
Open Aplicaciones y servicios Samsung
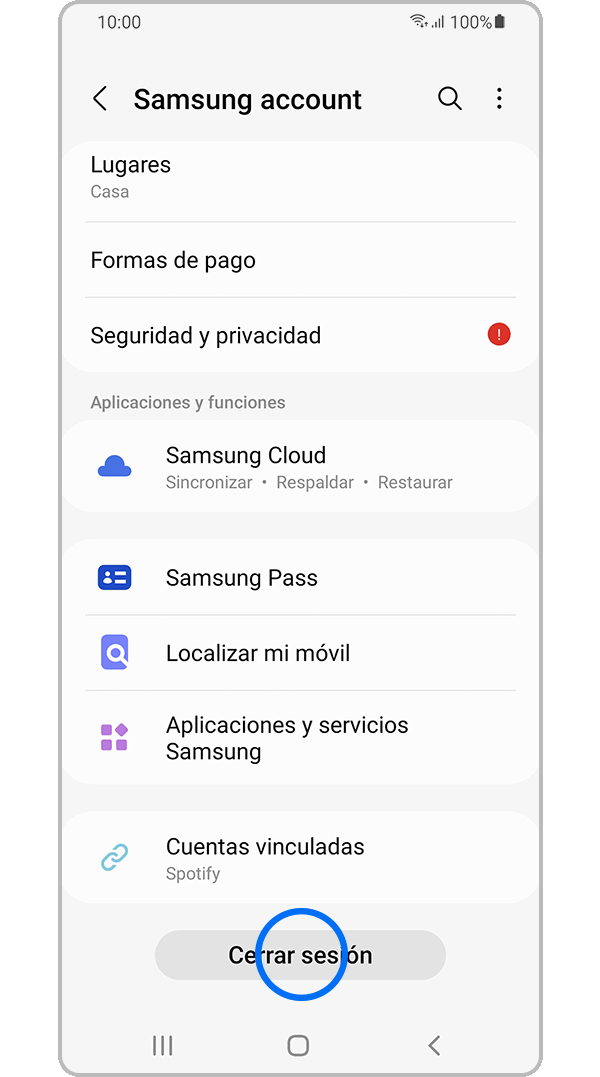pos(300,738)
